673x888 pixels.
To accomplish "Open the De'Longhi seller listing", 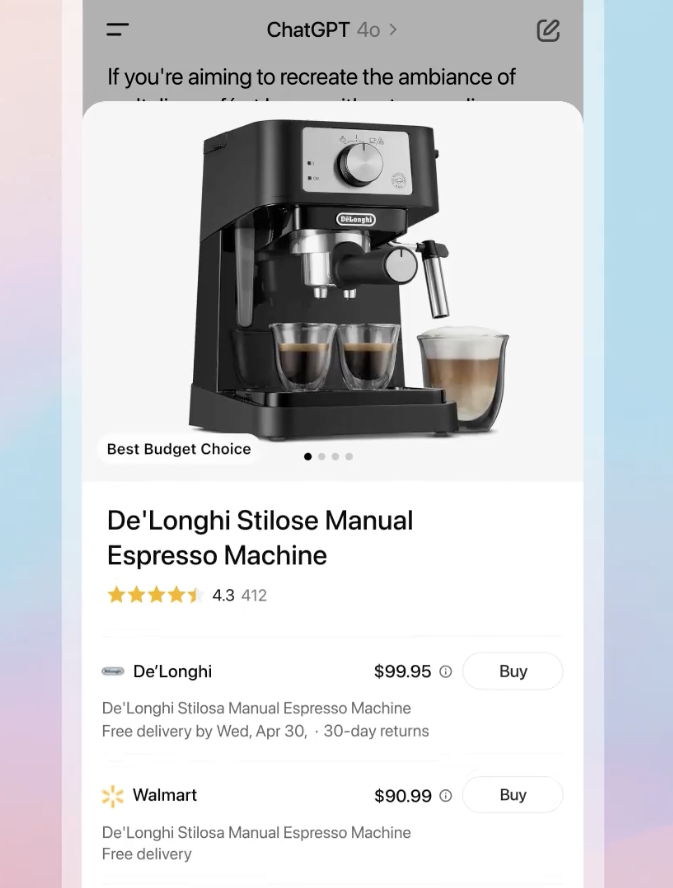I will [172, 671].
